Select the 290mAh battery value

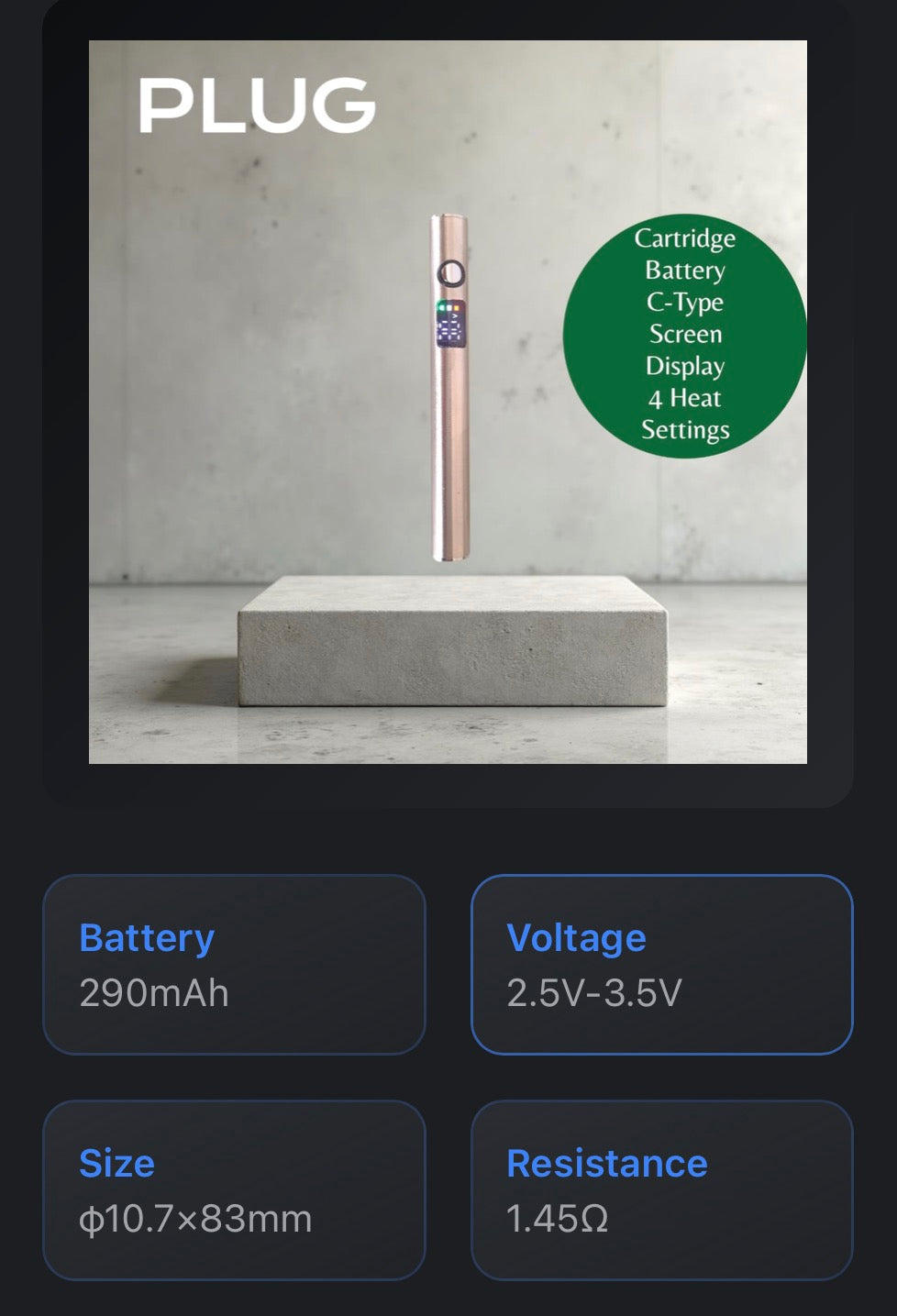(153, 992)
